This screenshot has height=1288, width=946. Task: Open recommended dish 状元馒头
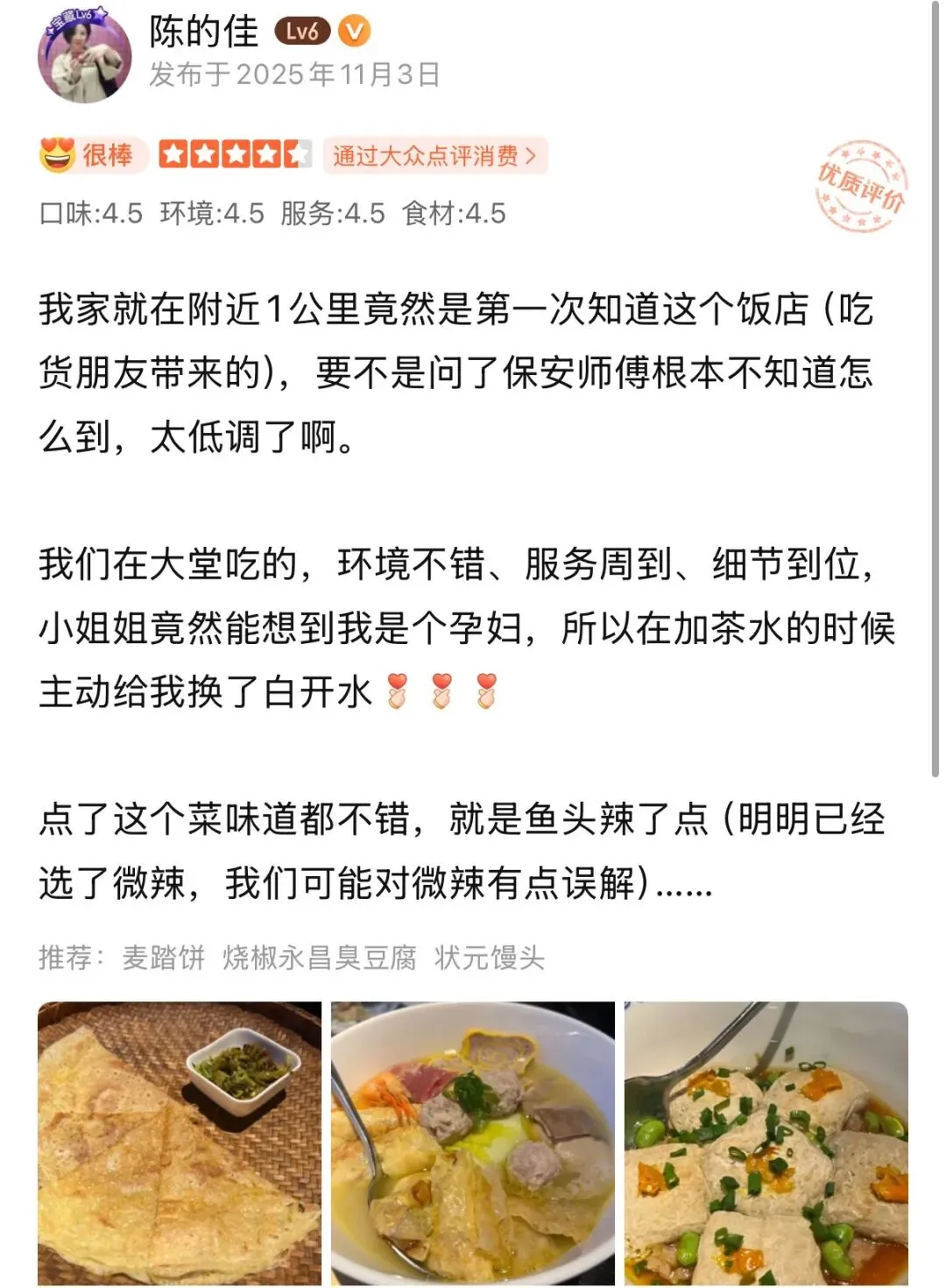[490, 958]
